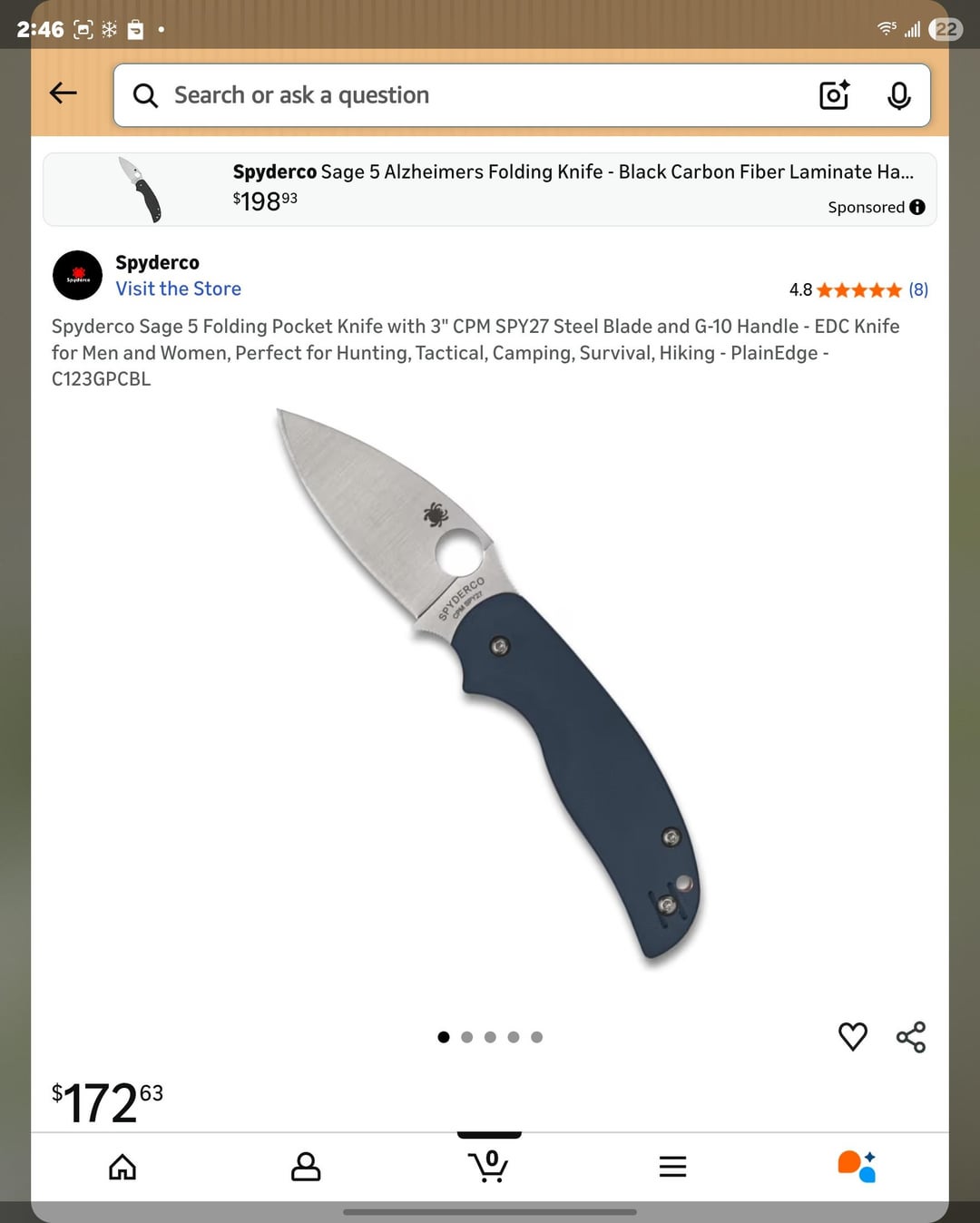Visit the Store link for Spyderco
The width and height of the screenshot is (980, 1223).
pyautogui.click(x=178, y=289)
